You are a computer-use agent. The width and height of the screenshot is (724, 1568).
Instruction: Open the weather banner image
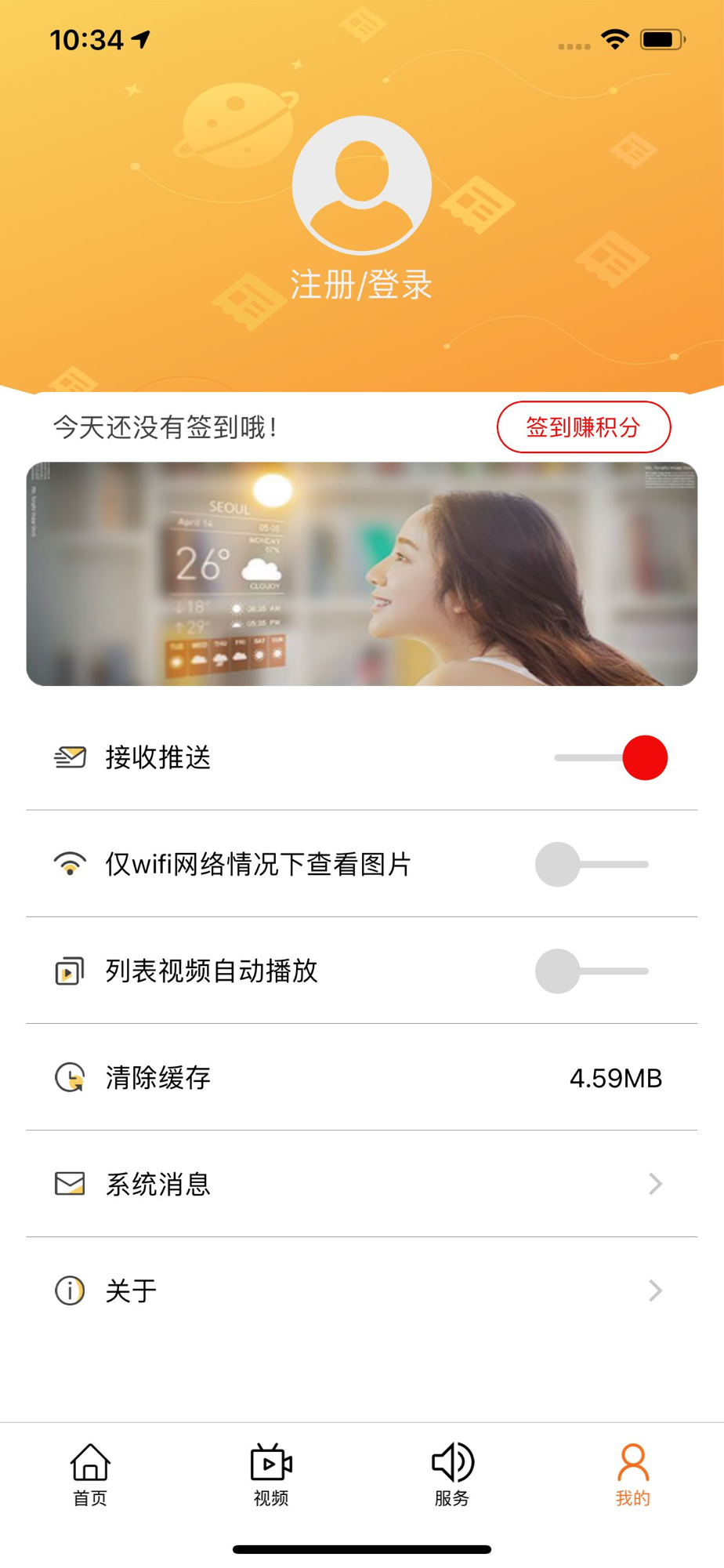(x=361, y=574)
